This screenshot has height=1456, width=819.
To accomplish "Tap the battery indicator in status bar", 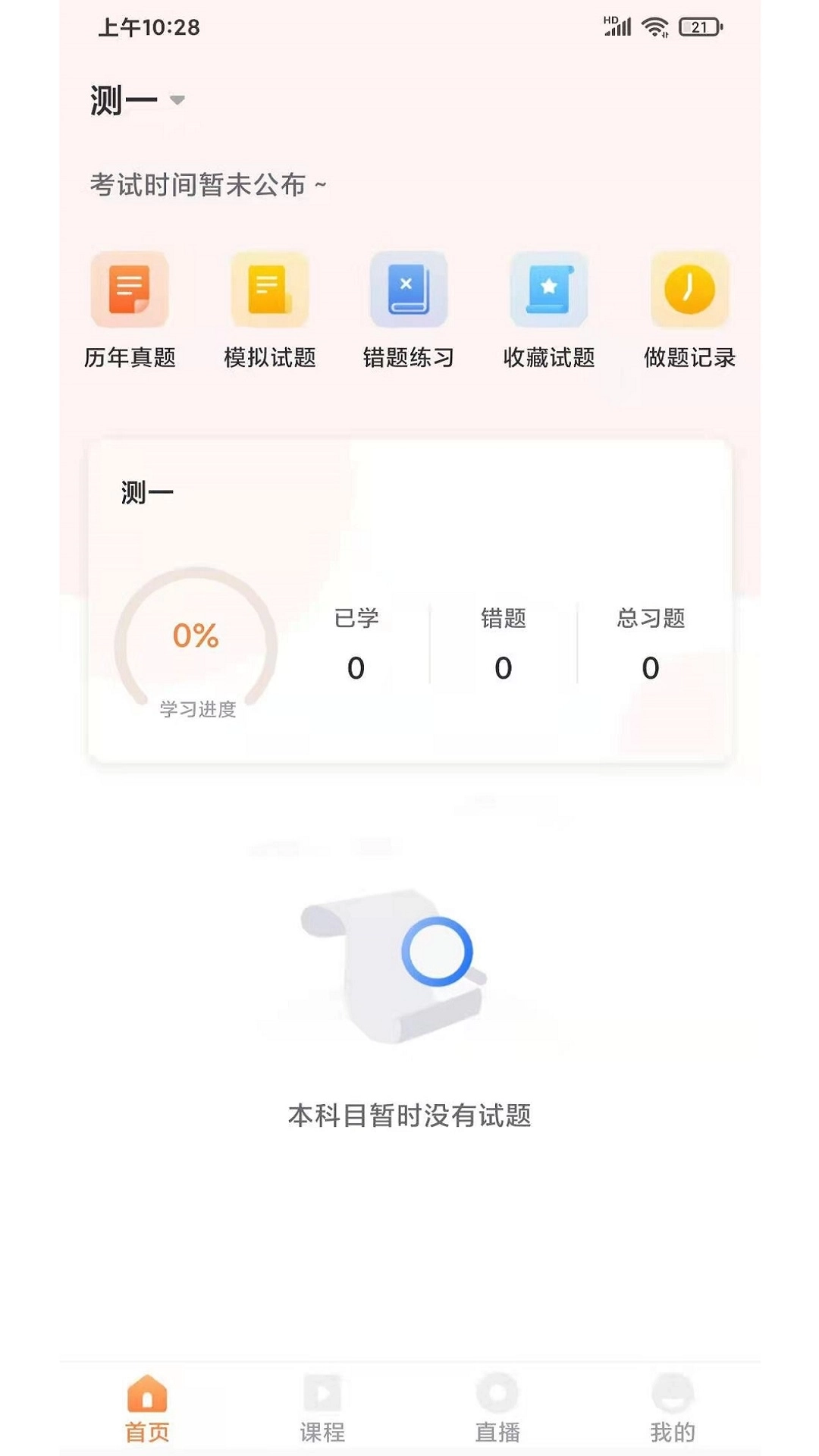I will 701,25.
